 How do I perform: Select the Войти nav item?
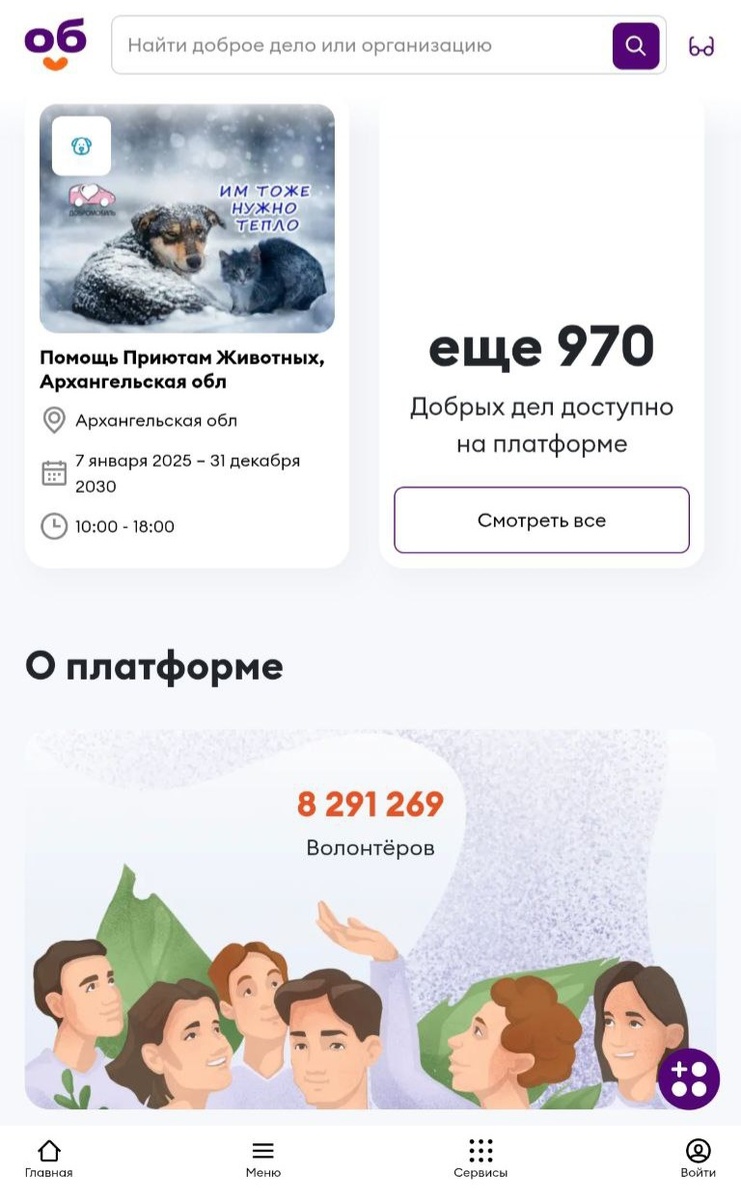pyautogui.click(x=697, y=1171)
